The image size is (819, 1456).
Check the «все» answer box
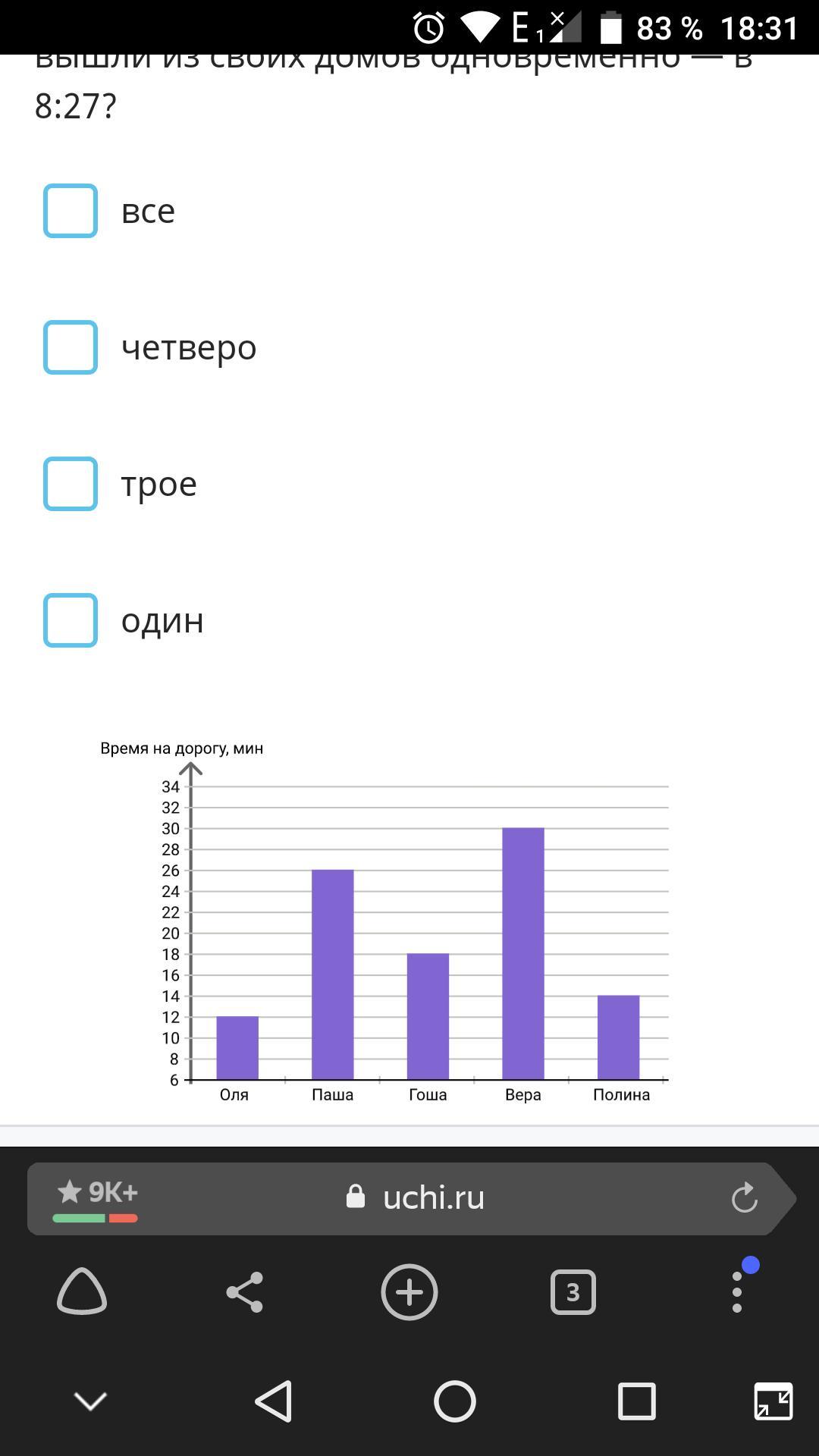71,211
